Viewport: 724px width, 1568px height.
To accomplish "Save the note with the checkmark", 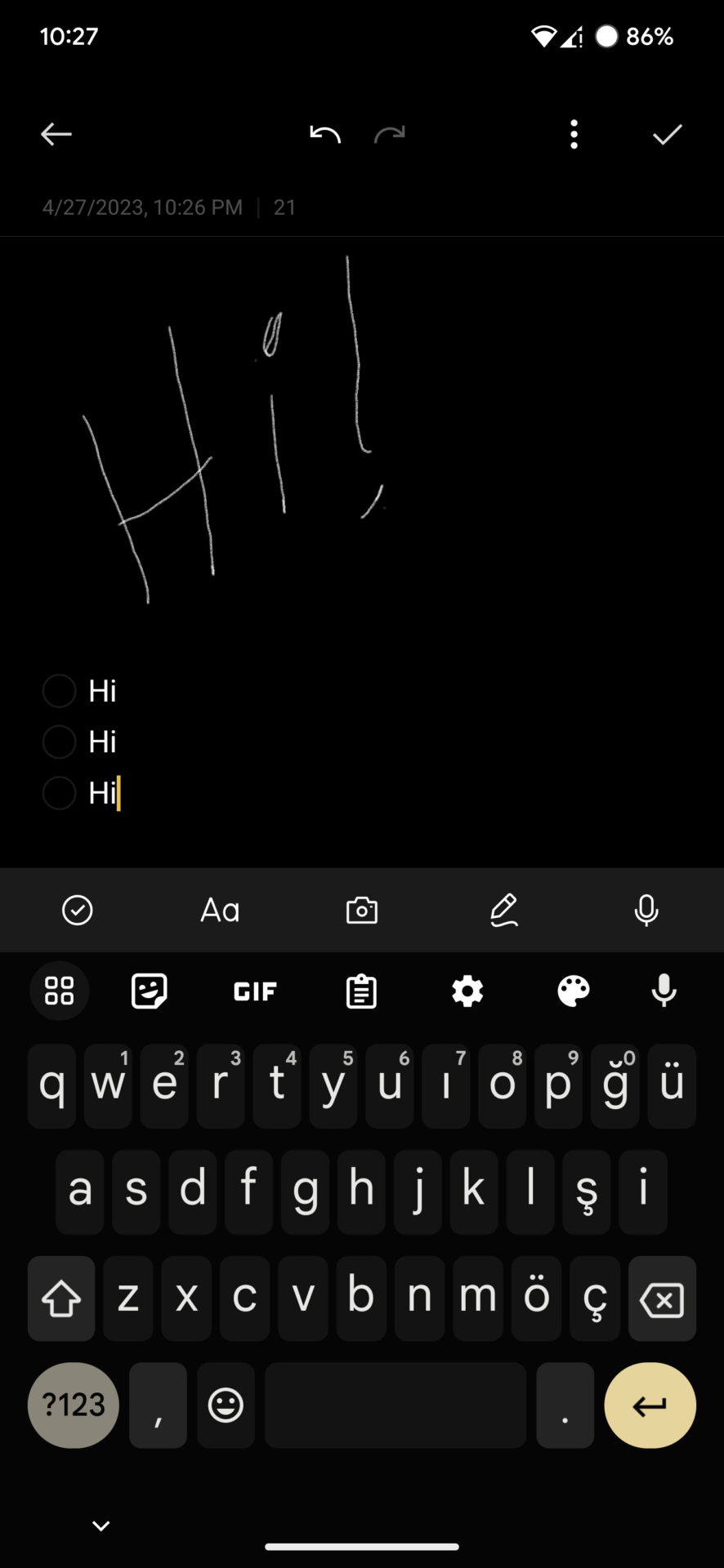I will (667, 134).
